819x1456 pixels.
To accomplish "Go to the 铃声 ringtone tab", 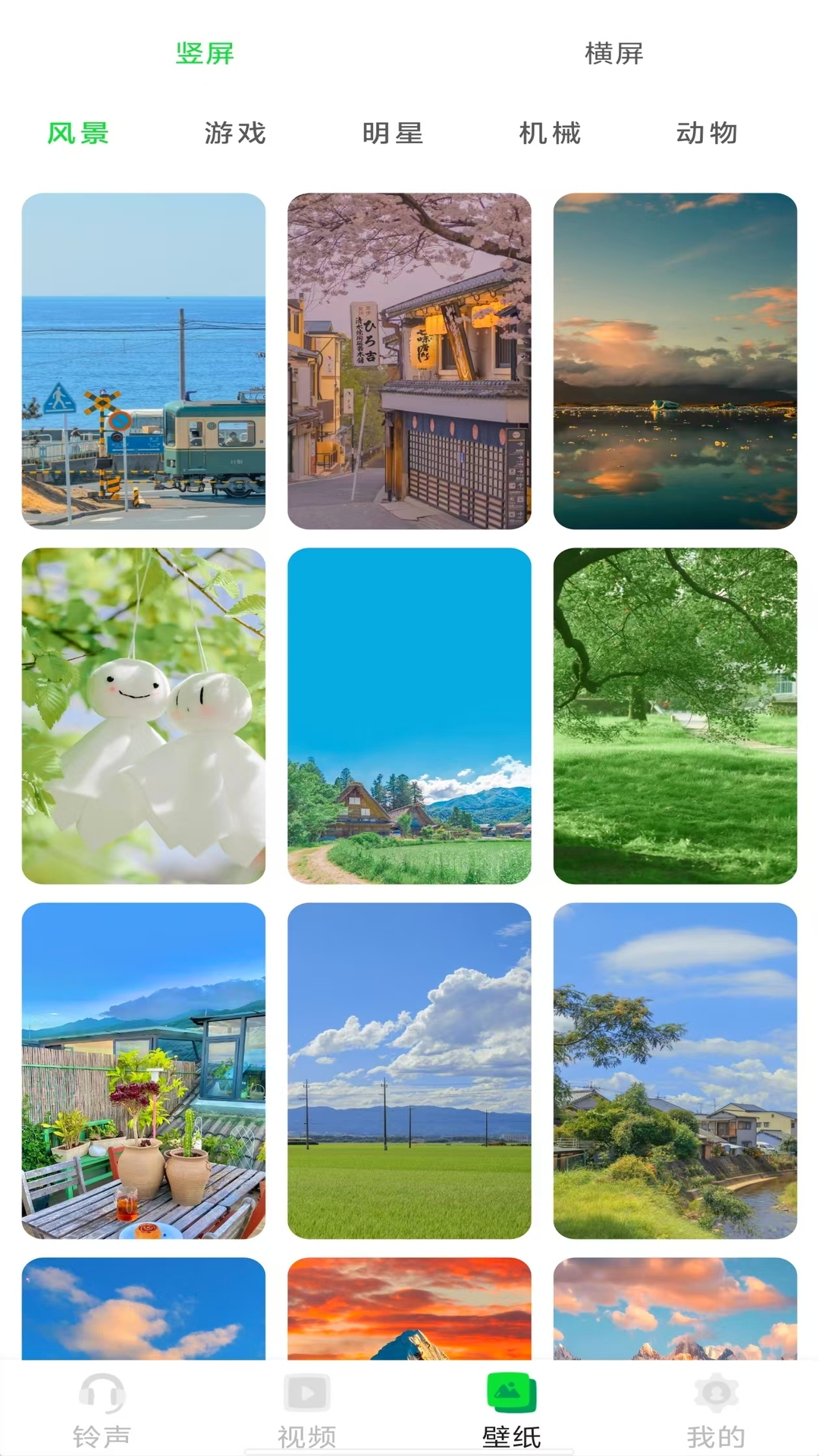I will [102, 1410].
